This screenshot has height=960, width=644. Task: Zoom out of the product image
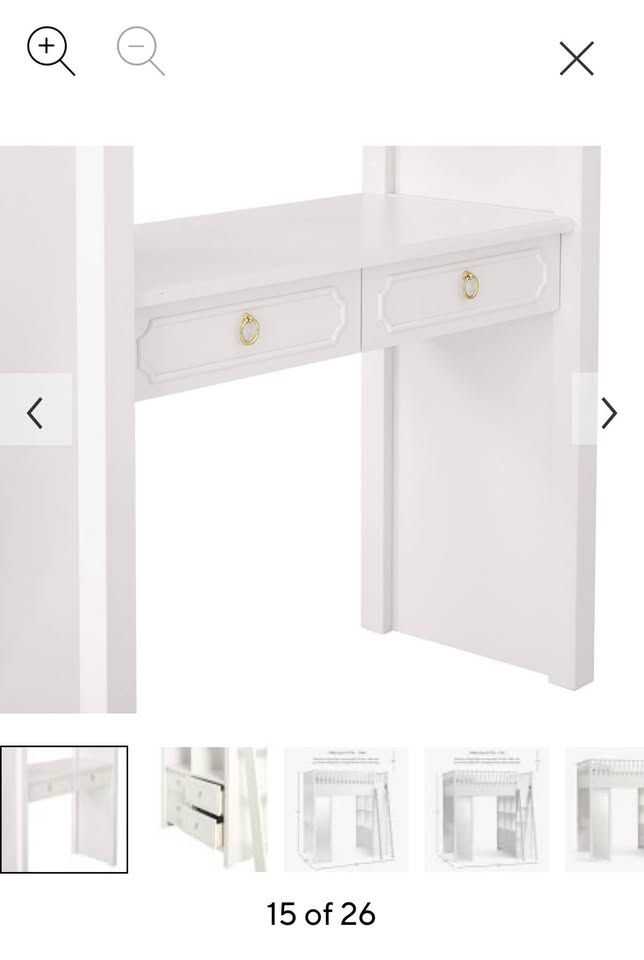pyautogui.click(x=140, y=51)
